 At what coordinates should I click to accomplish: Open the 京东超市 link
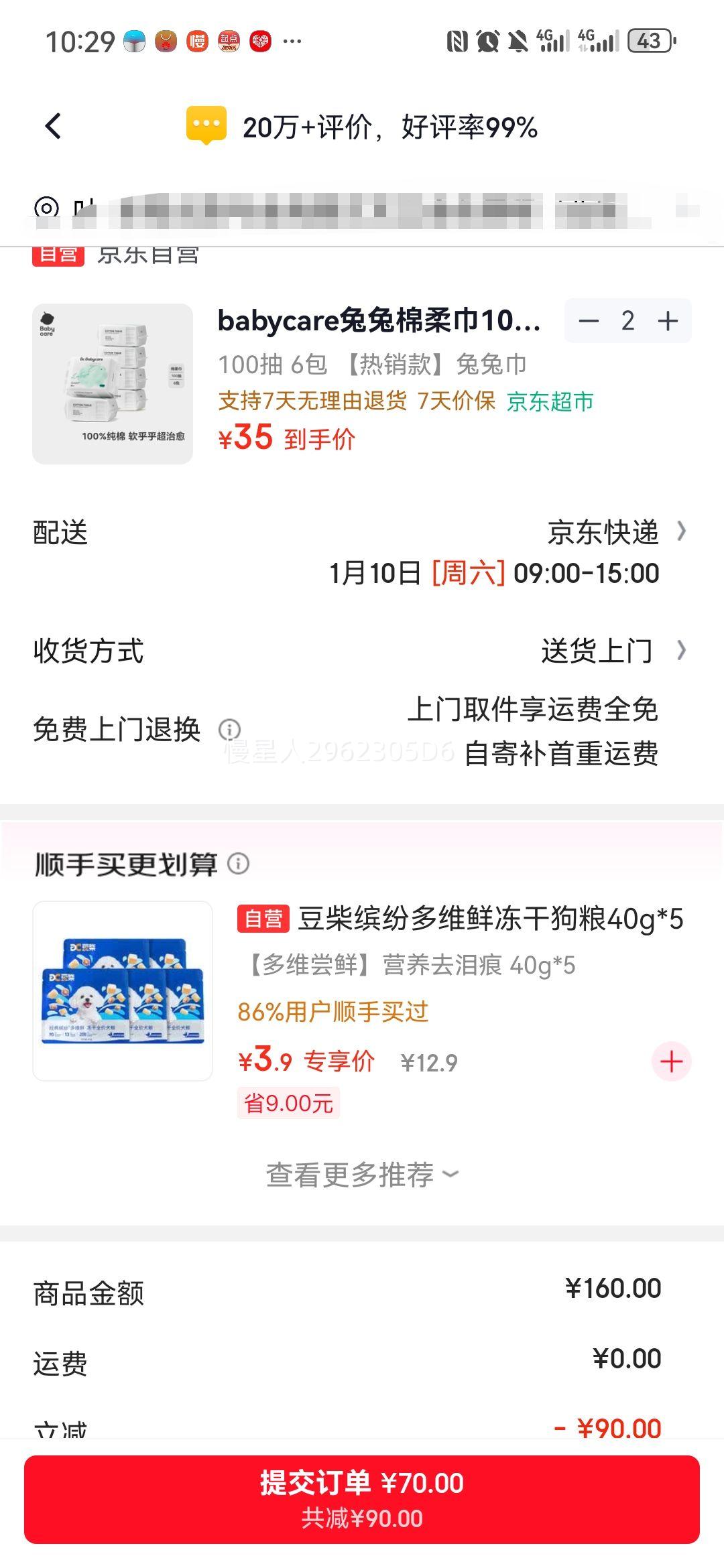[551, 402]
